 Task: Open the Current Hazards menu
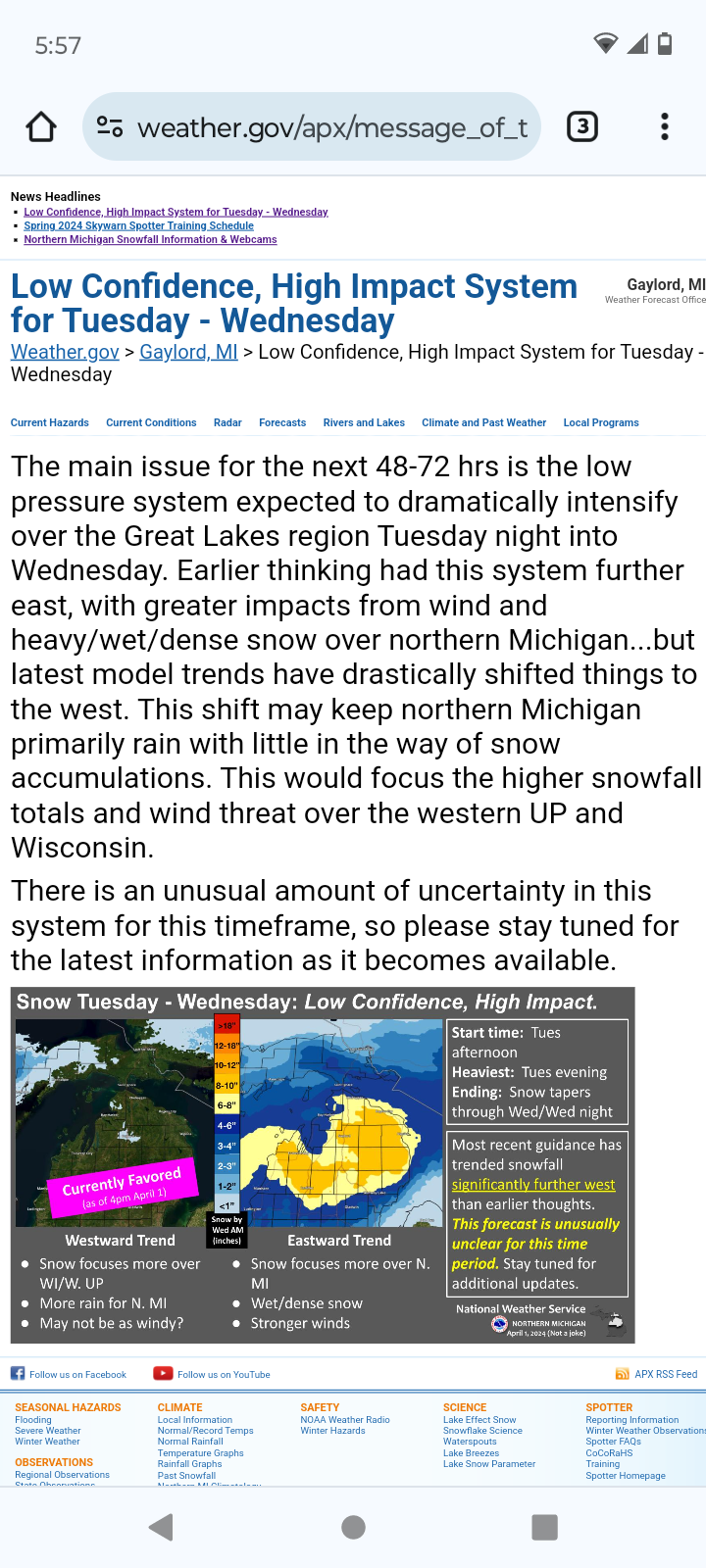click(49, 422)
